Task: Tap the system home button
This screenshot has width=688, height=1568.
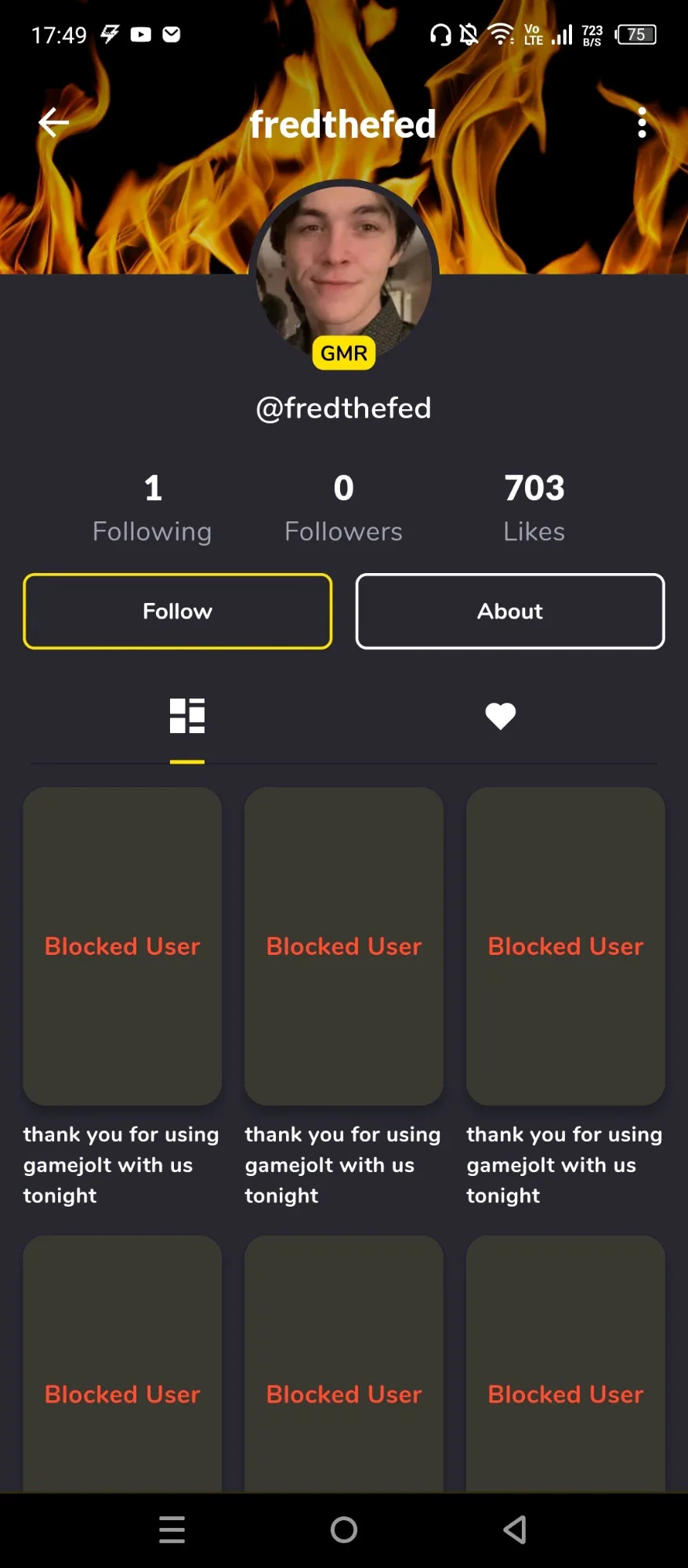Action: point(344,1530)
